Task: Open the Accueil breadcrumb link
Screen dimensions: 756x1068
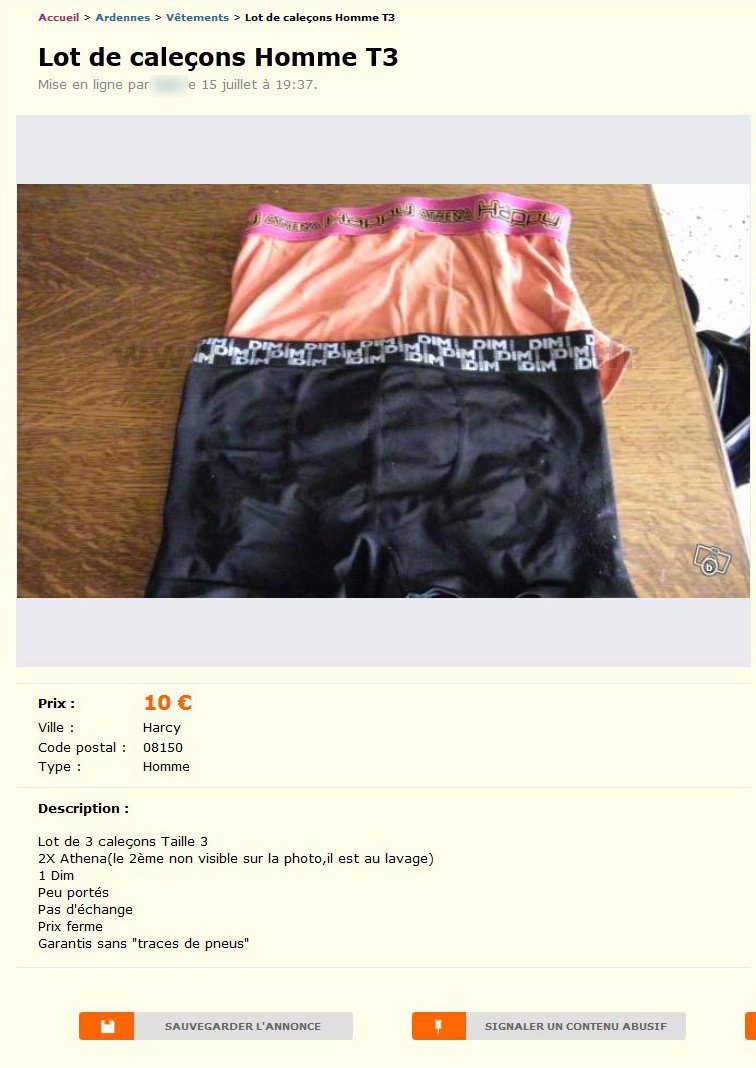Action: coord(58,18)
